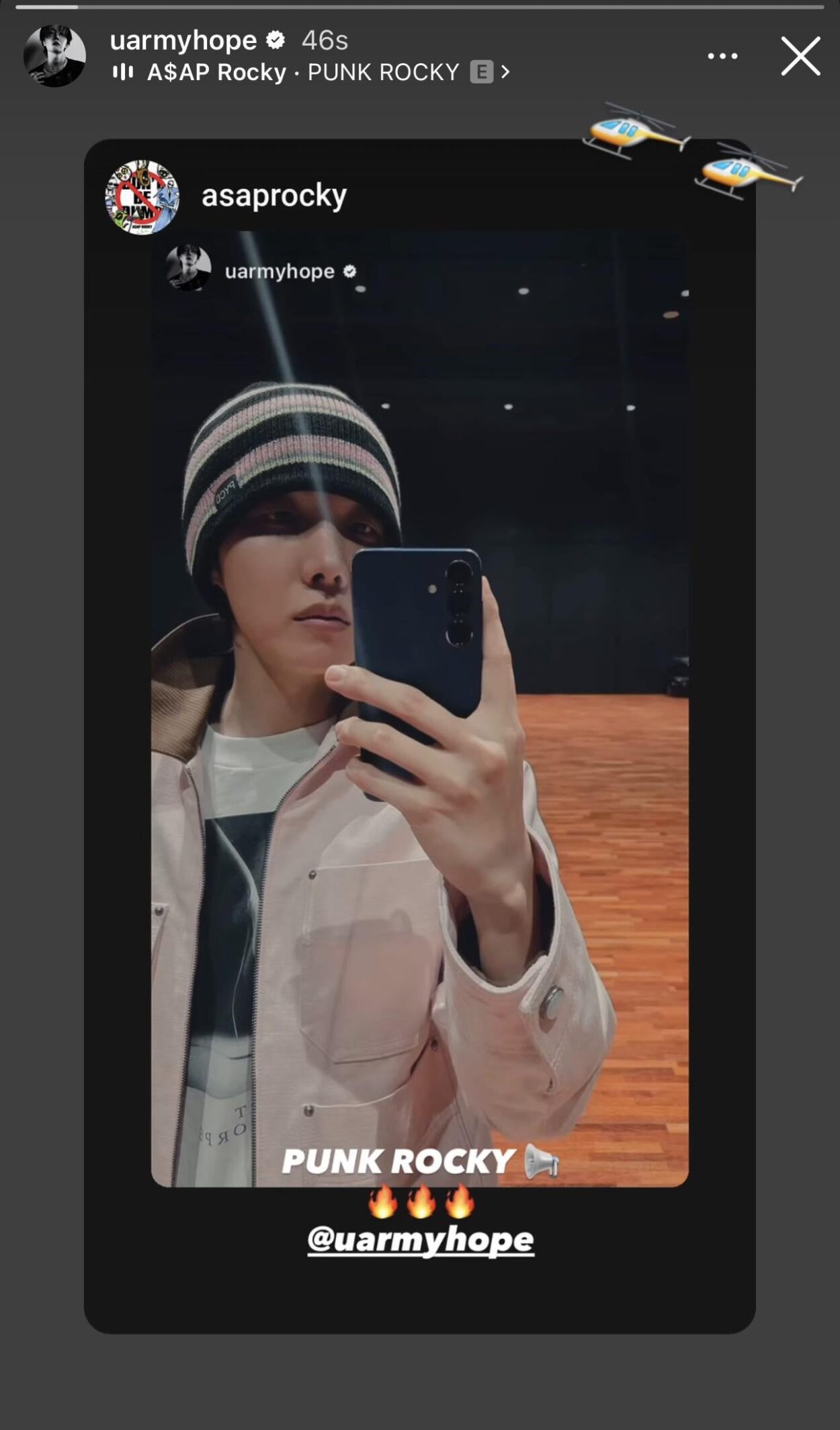Close the story viewer

point(800,56)
